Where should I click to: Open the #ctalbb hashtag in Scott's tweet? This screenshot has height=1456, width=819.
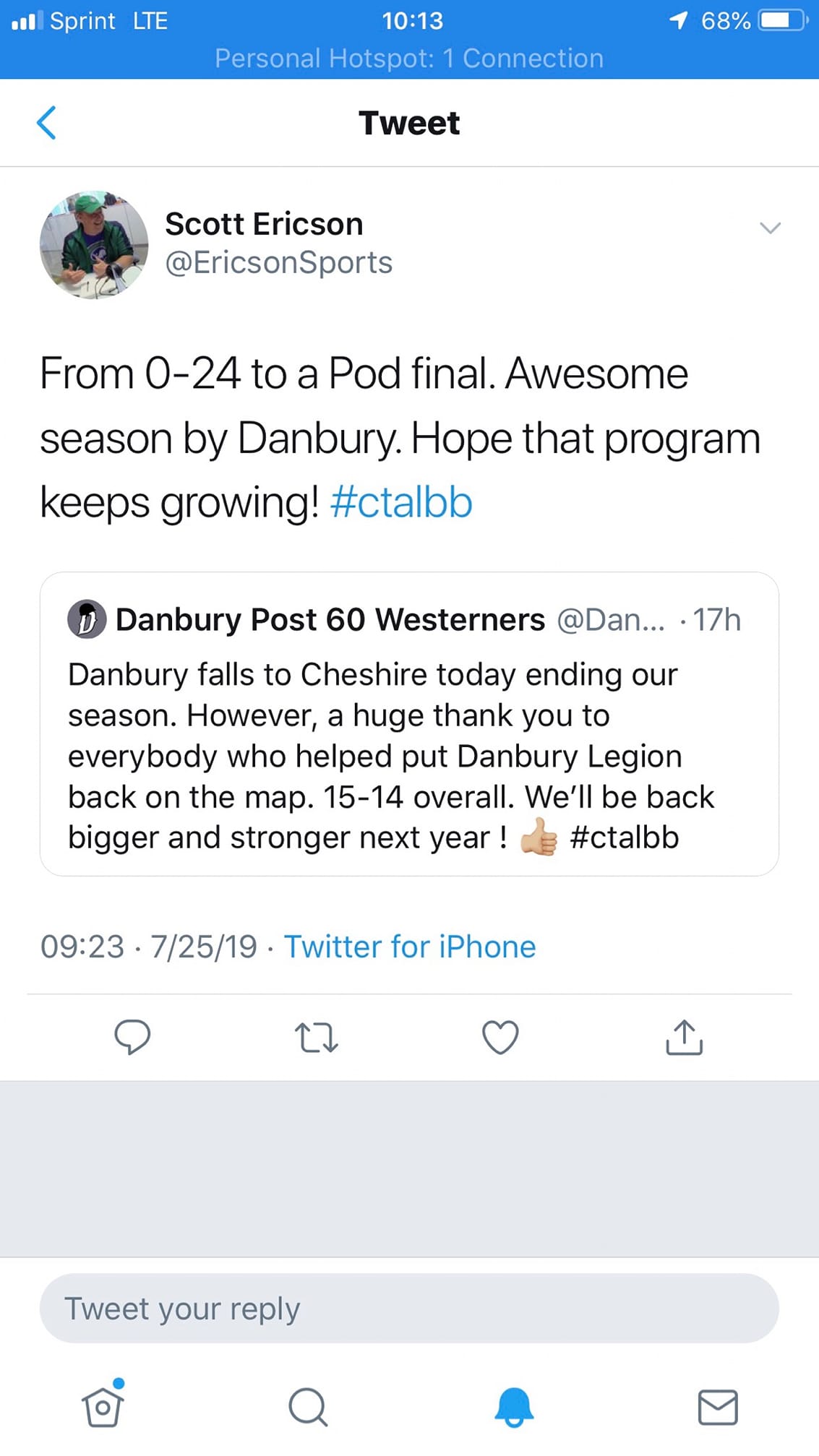point(400,503)
